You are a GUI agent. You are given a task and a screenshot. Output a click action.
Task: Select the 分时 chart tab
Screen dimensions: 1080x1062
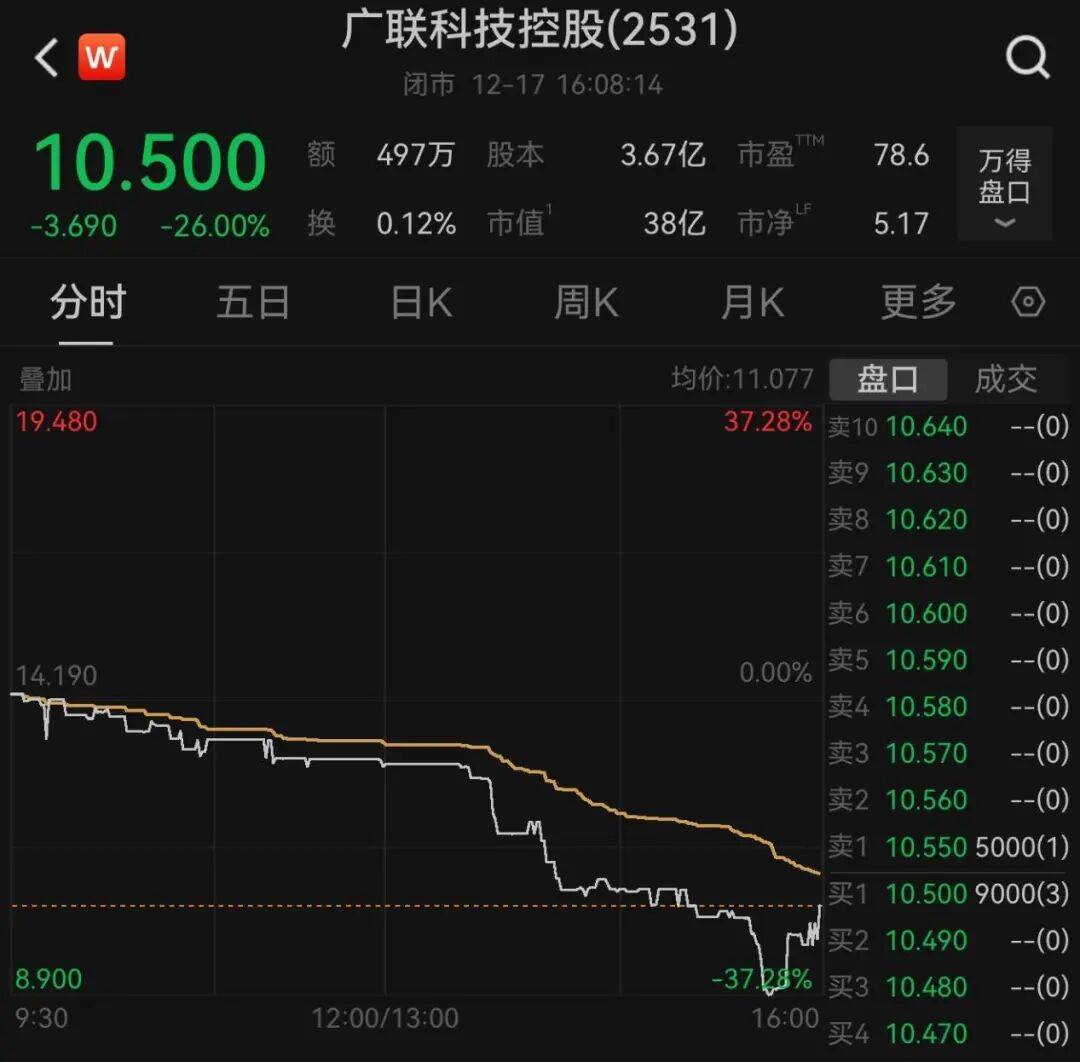[88, 302]
